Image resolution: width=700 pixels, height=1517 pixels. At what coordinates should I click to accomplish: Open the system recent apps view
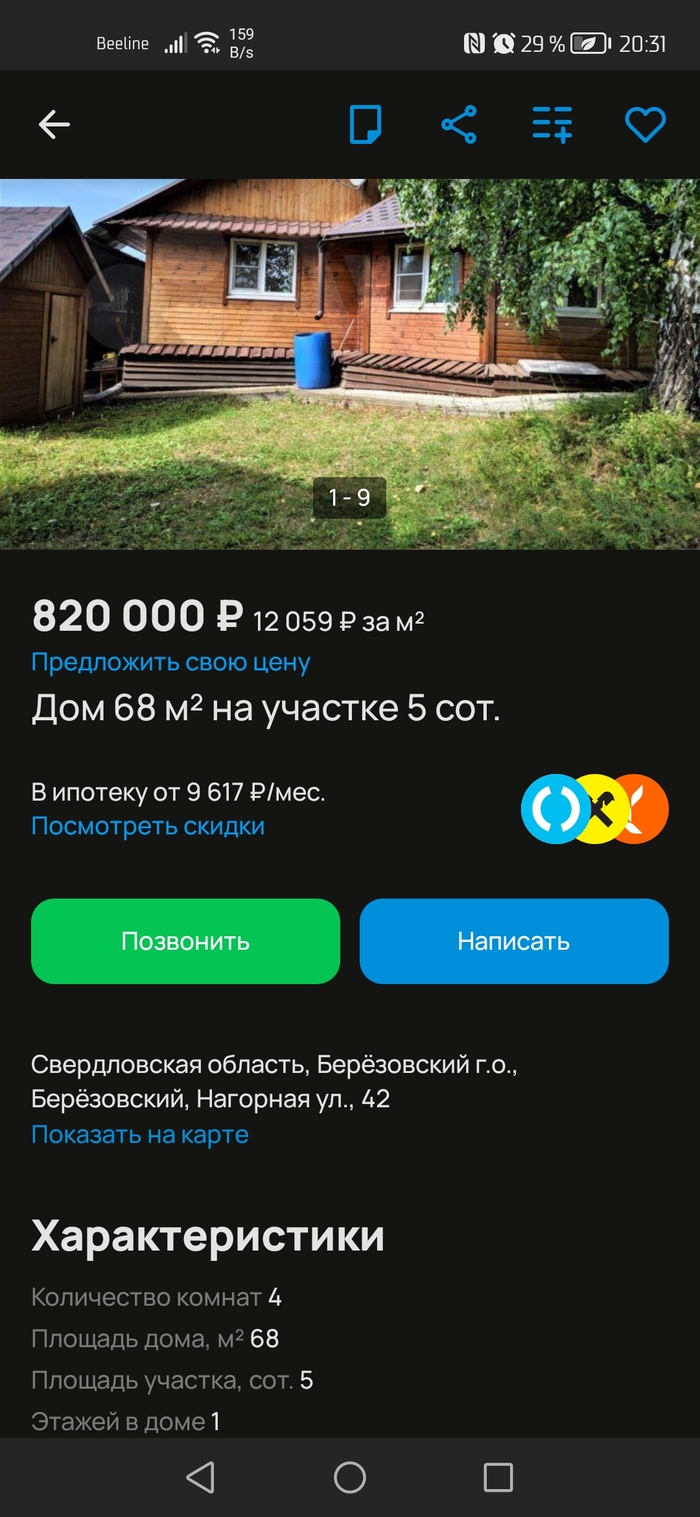498,1477
